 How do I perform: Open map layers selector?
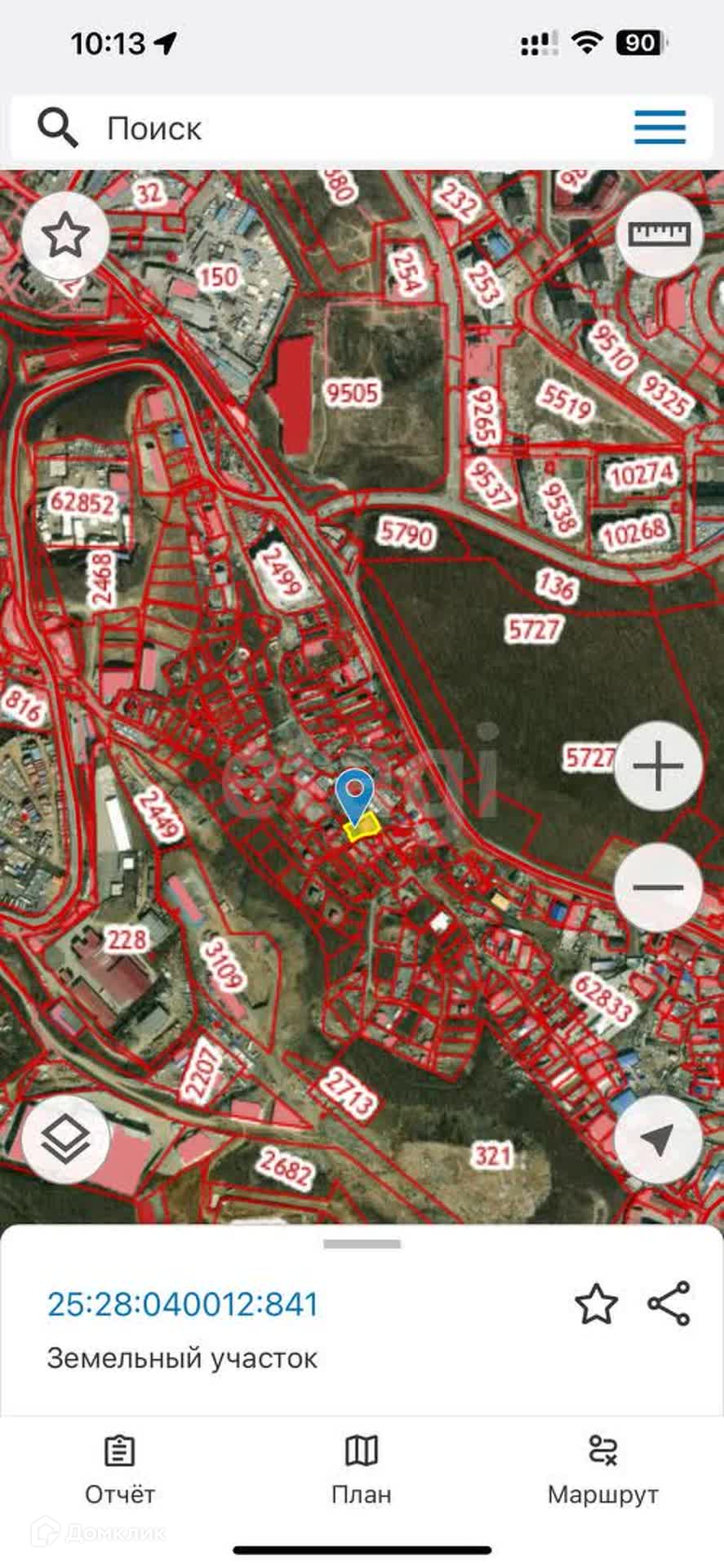pyautogui.click(x=65, y=1140)
